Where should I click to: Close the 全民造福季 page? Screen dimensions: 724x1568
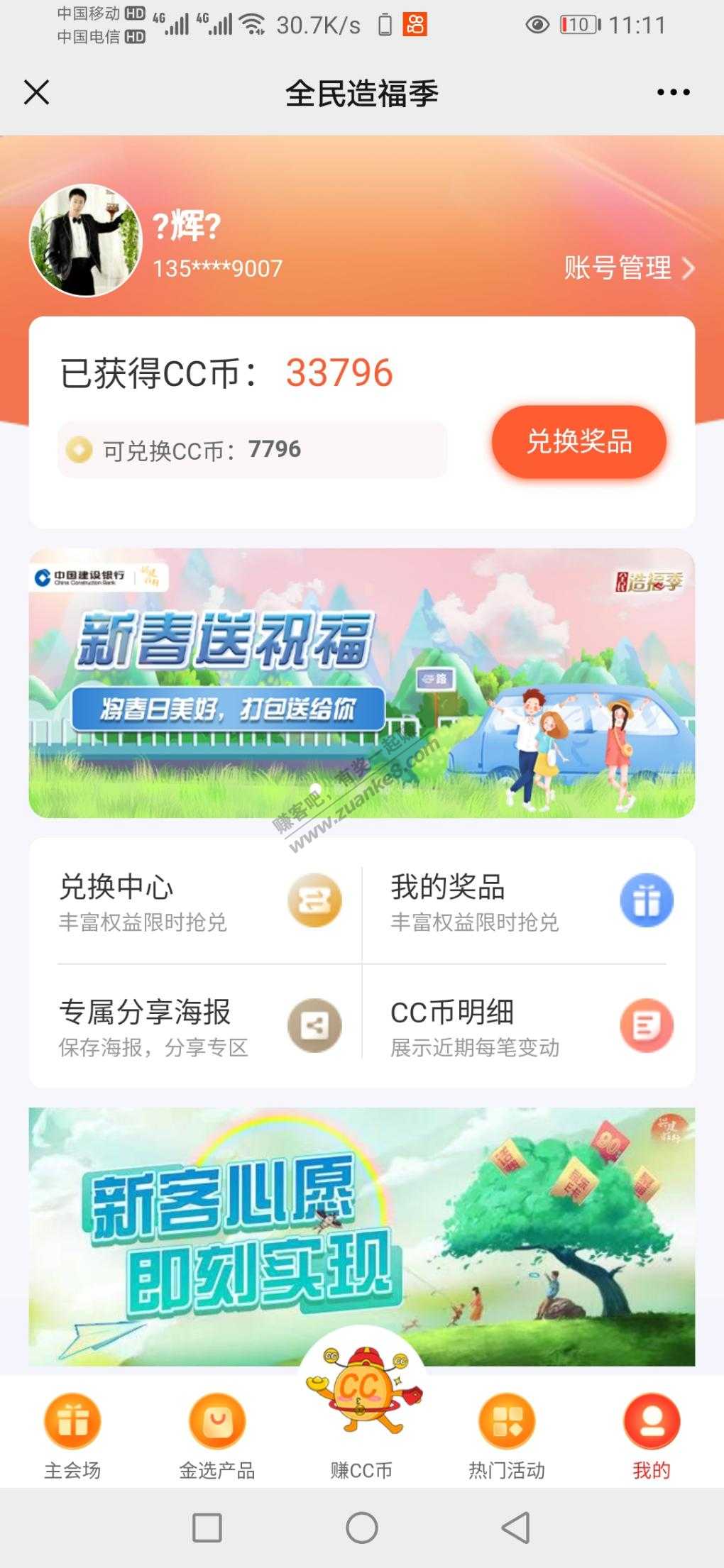[37, 92]
